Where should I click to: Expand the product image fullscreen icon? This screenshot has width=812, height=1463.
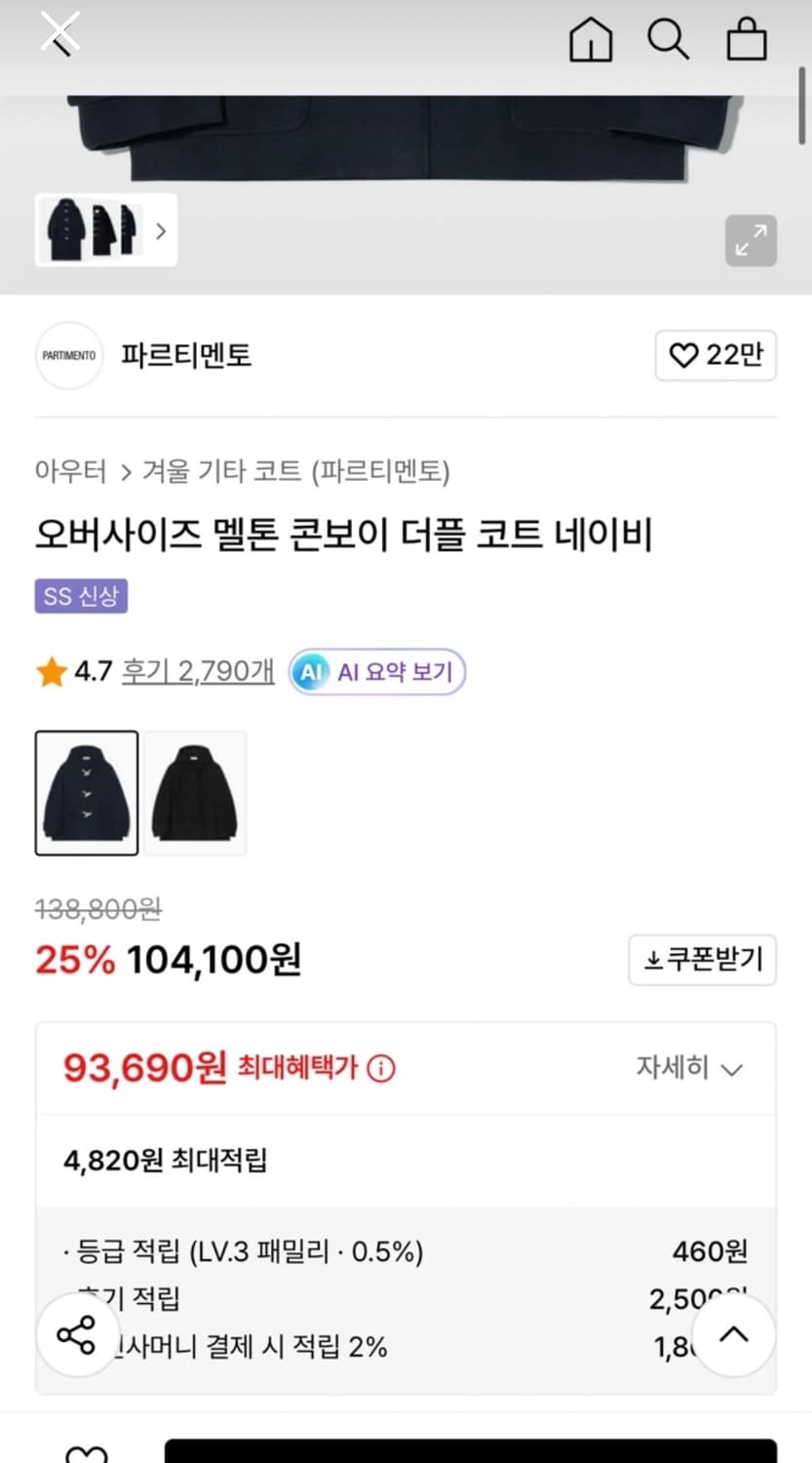[750, 240]
